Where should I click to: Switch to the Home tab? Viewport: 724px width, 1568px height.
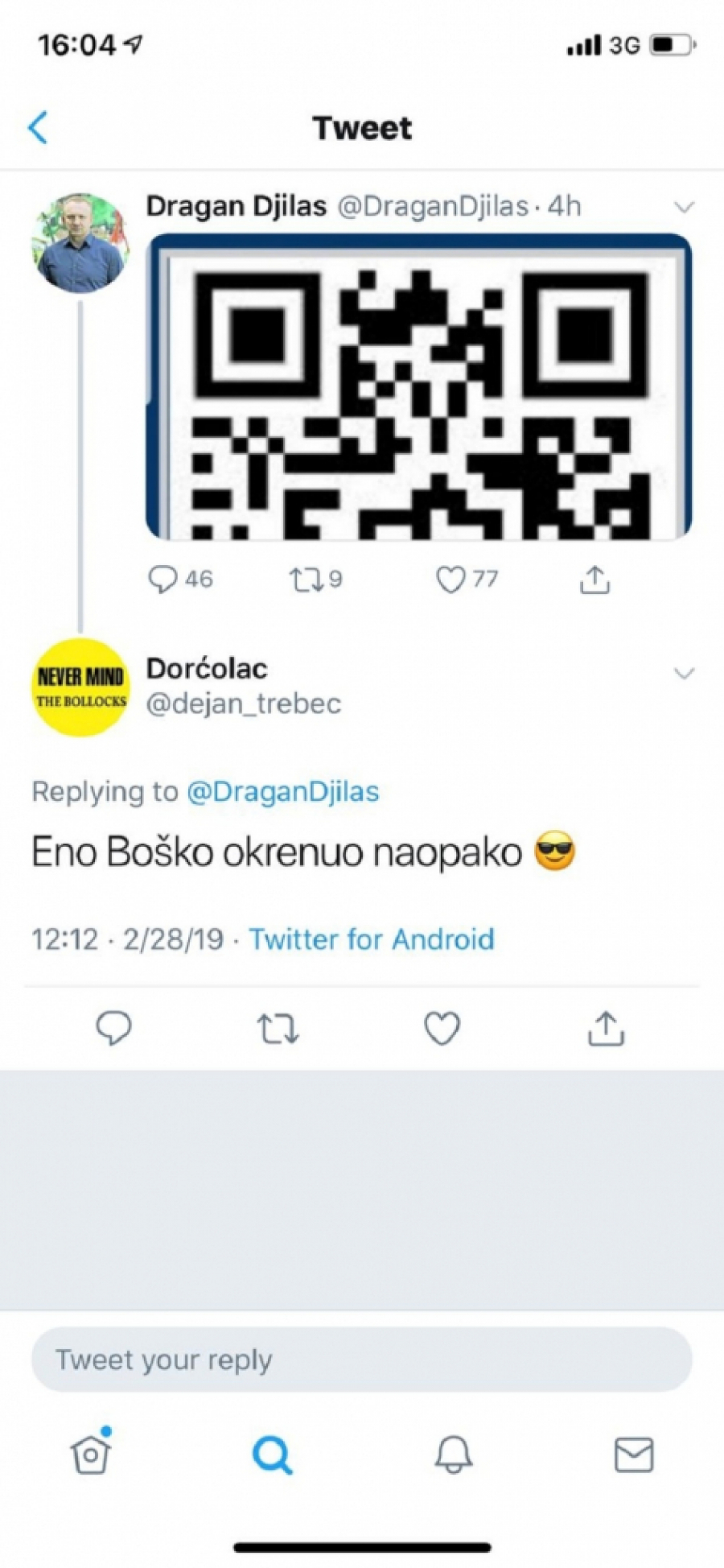[x=91, y=1454]
